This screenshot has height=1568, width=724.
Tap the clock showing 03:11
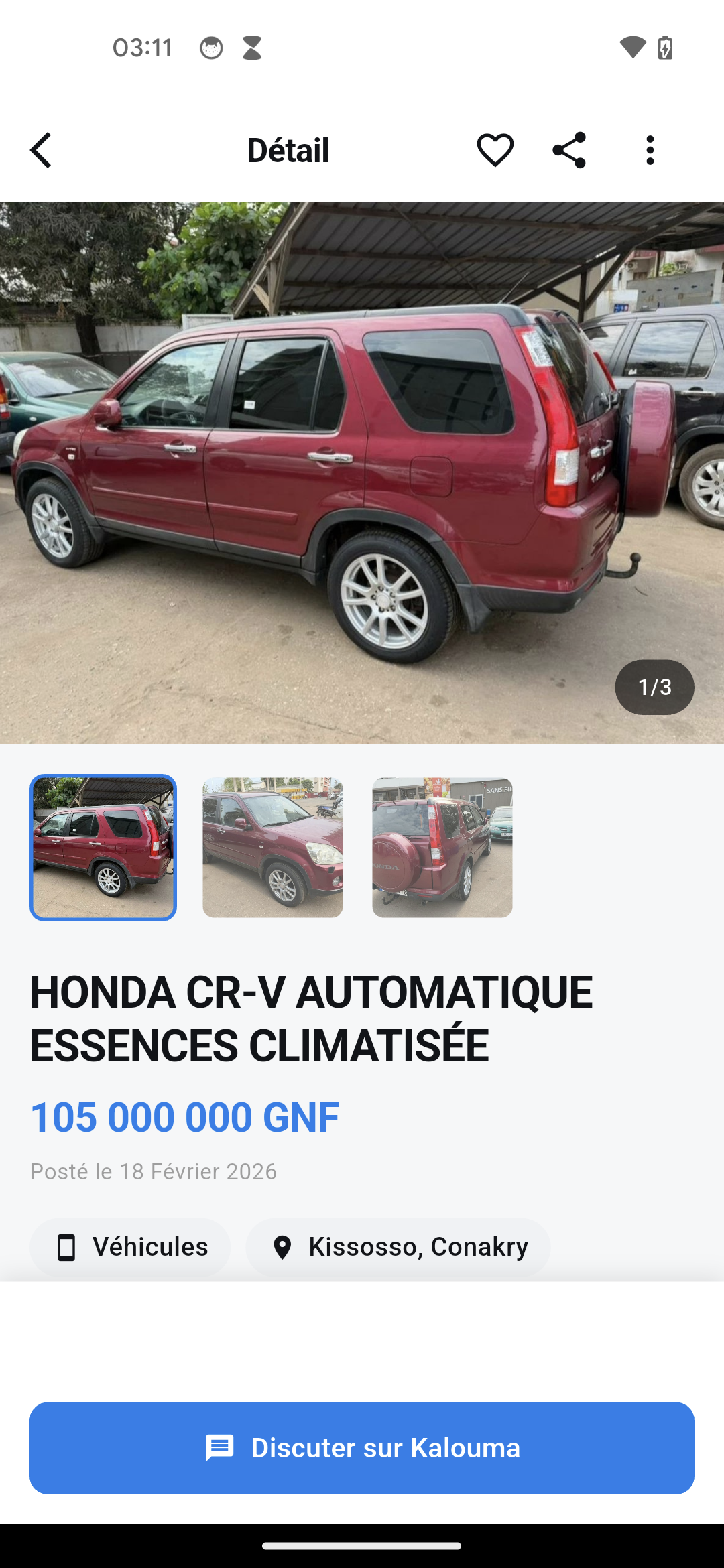click(x=141, y=47)
